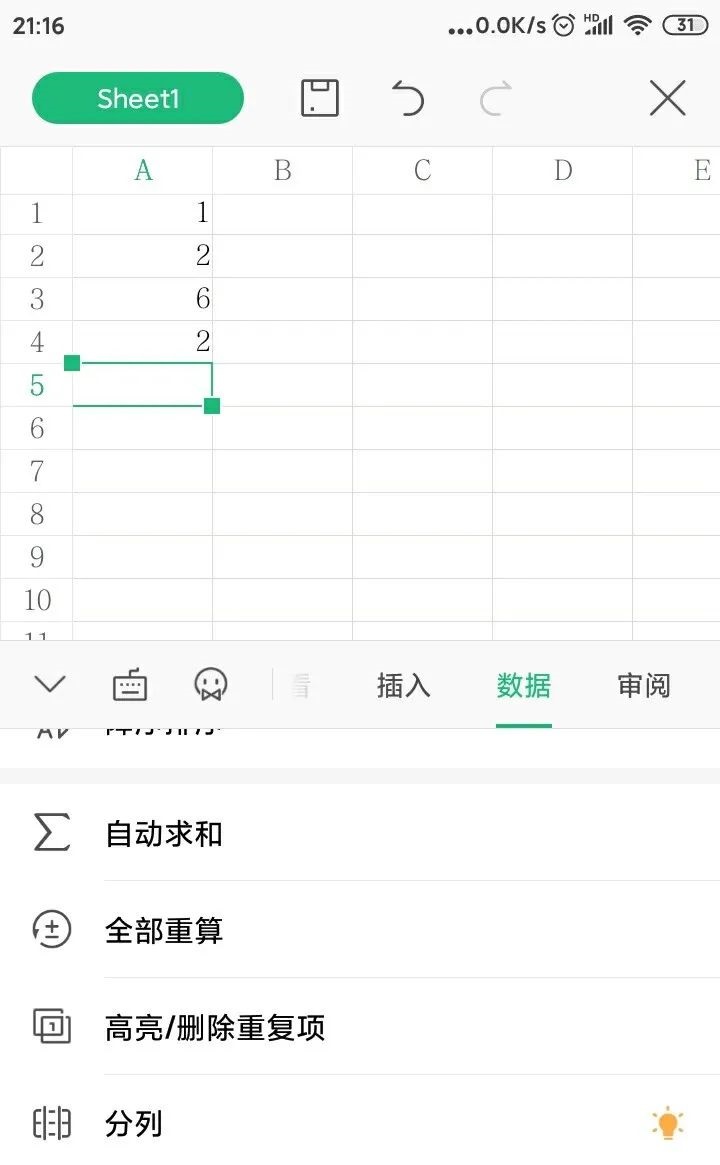Select row 1 header
Viewport: 720px width, 1165px height.
36,214
